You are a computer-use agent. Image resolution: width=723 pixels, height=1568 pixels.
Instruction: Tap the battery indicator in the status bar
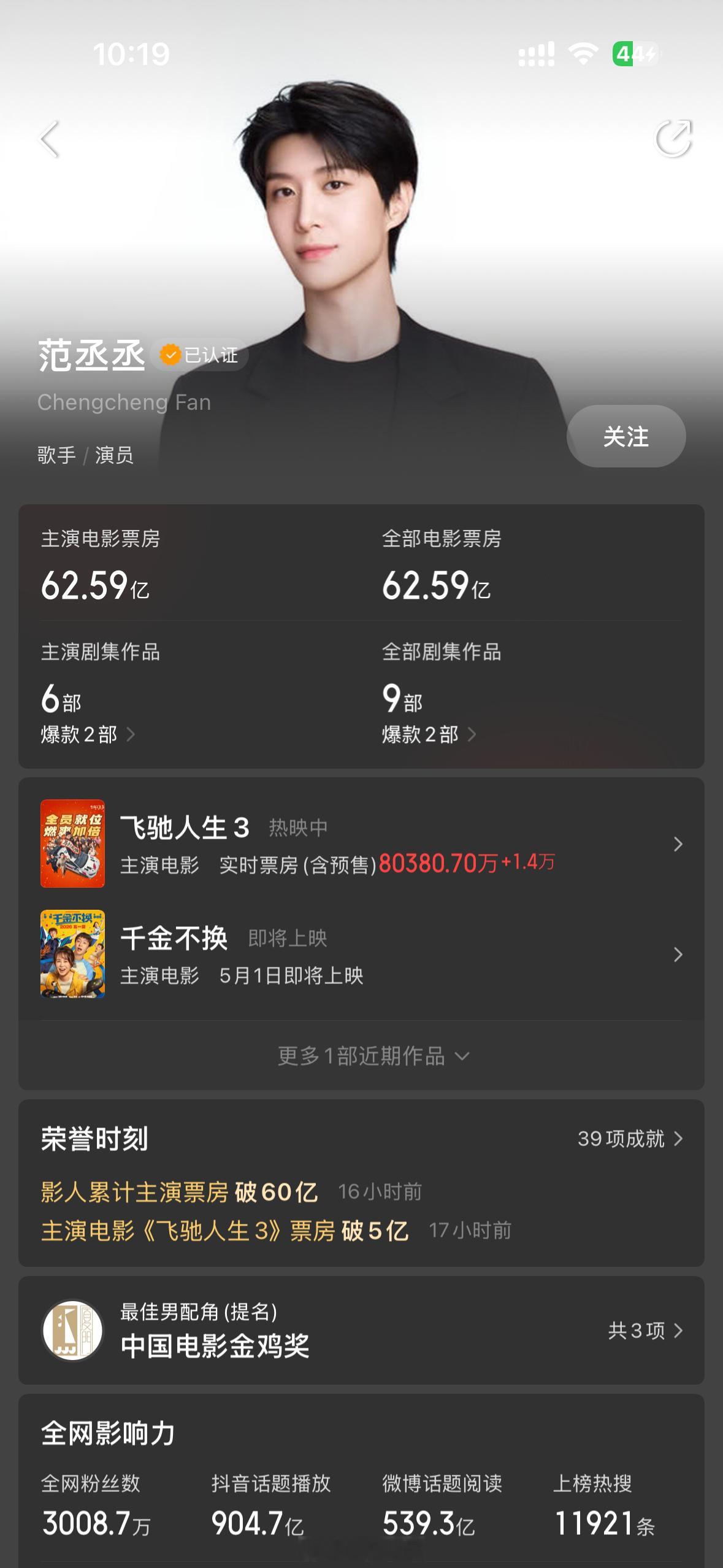(x=632, y=55)
